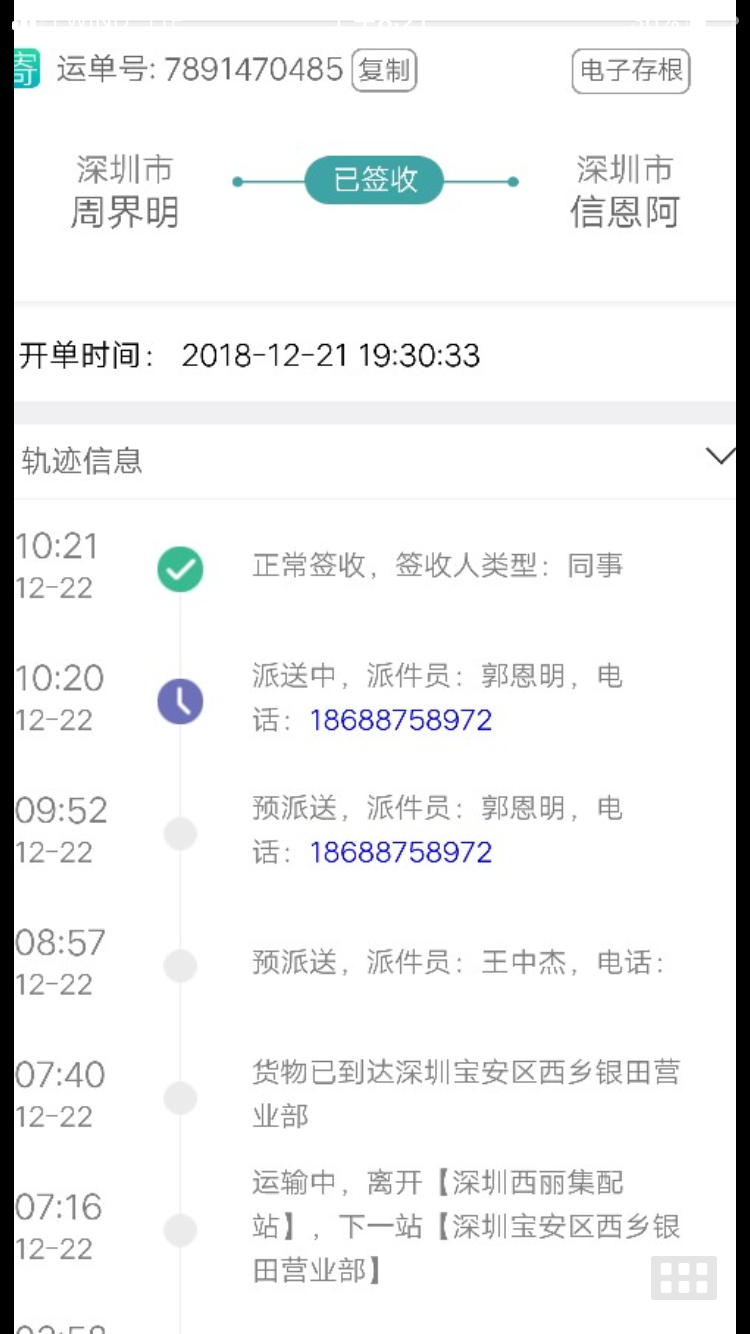The image size is (750, 1334).
Task: Open the 电子存根 electronic receipt
Action: 631,71
